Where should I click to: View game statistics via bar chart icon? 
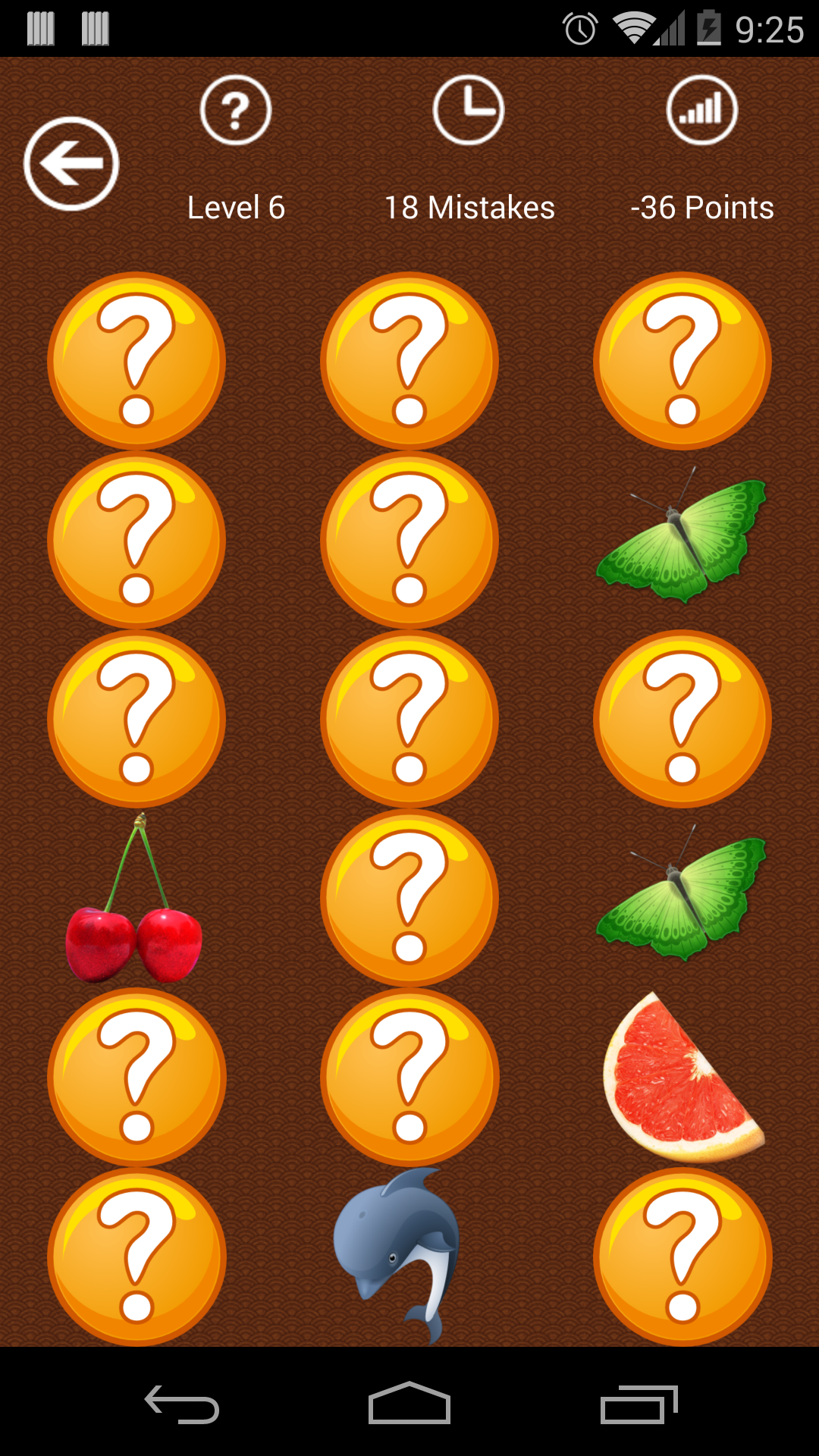[x=701, y=109]
